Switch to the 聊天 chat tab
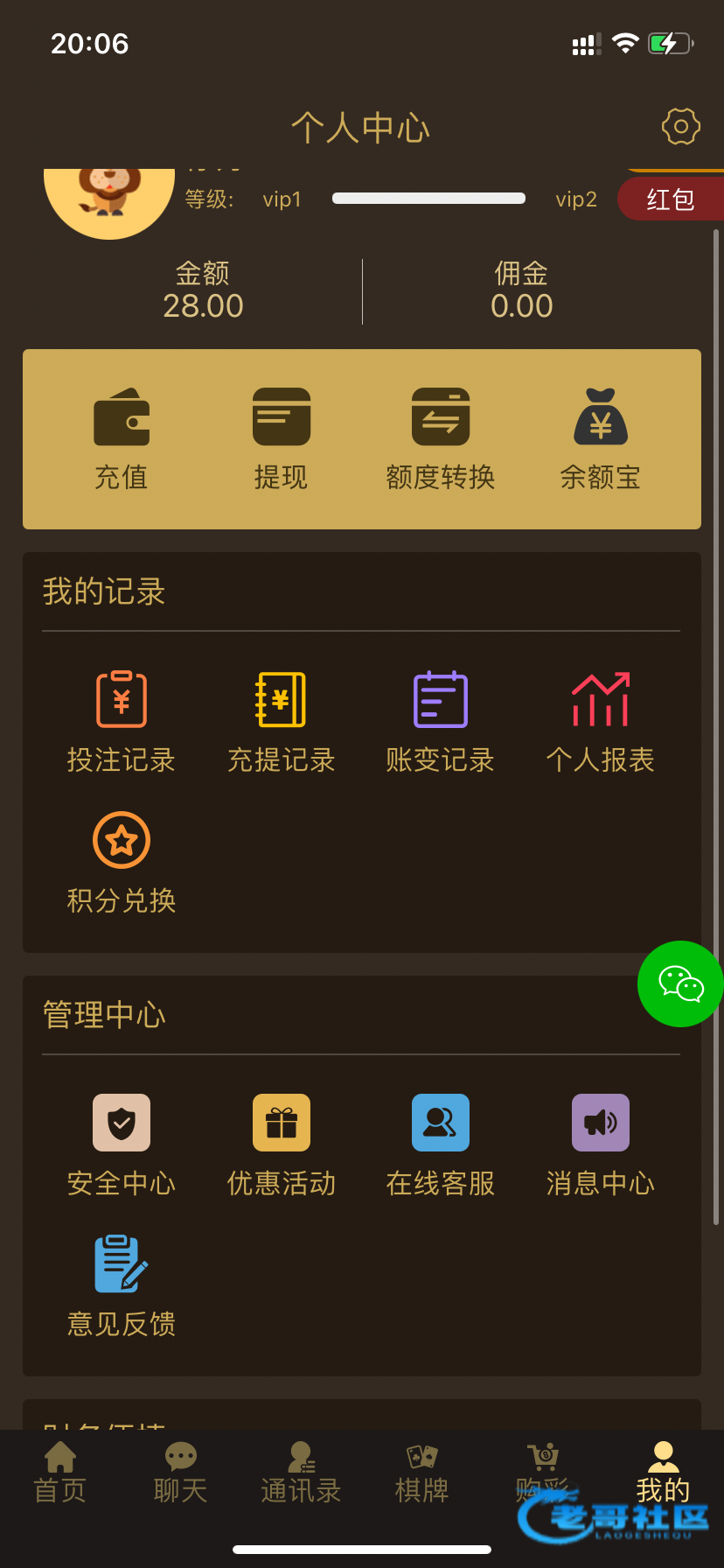 pos(180,1472)
